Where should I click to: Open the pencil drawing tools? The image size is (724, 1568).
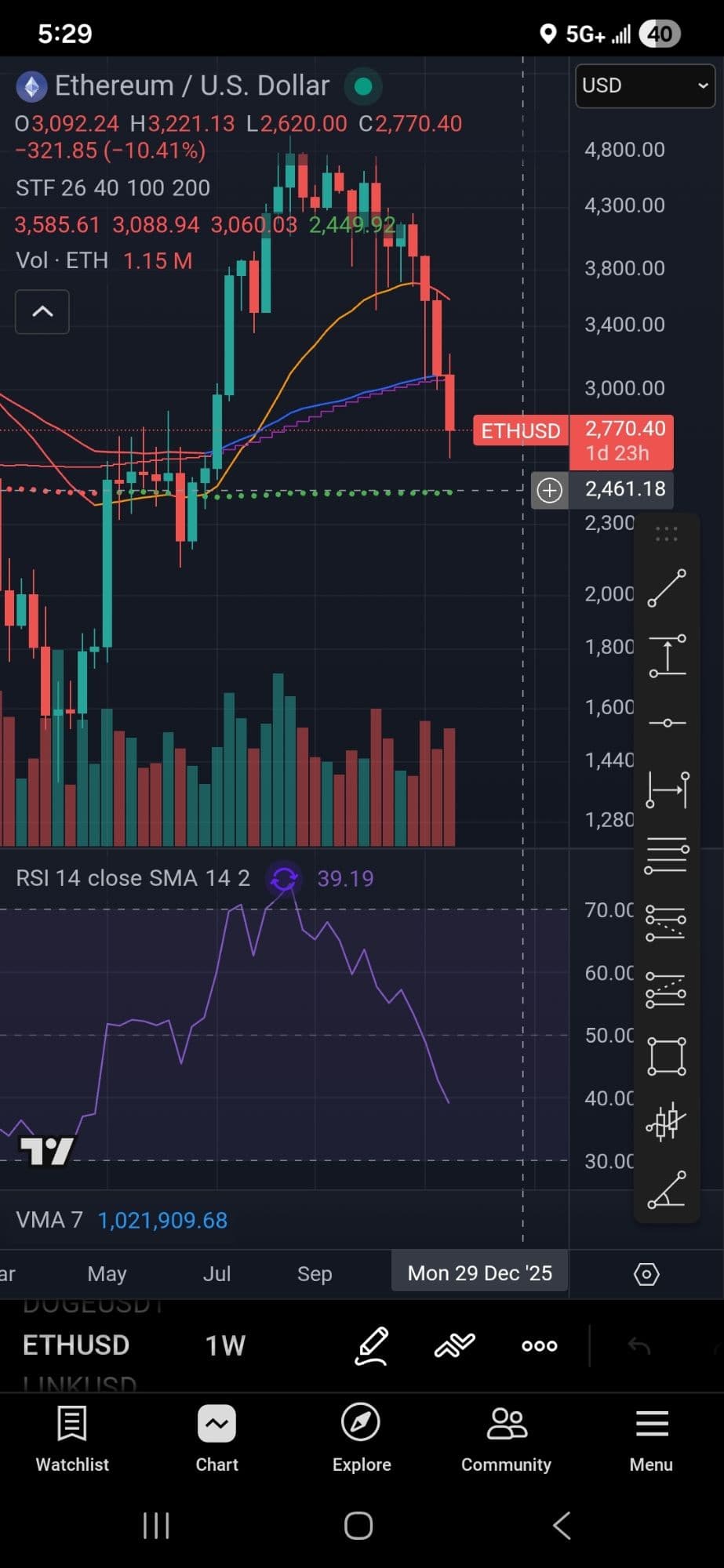[x=372, y=1345]
